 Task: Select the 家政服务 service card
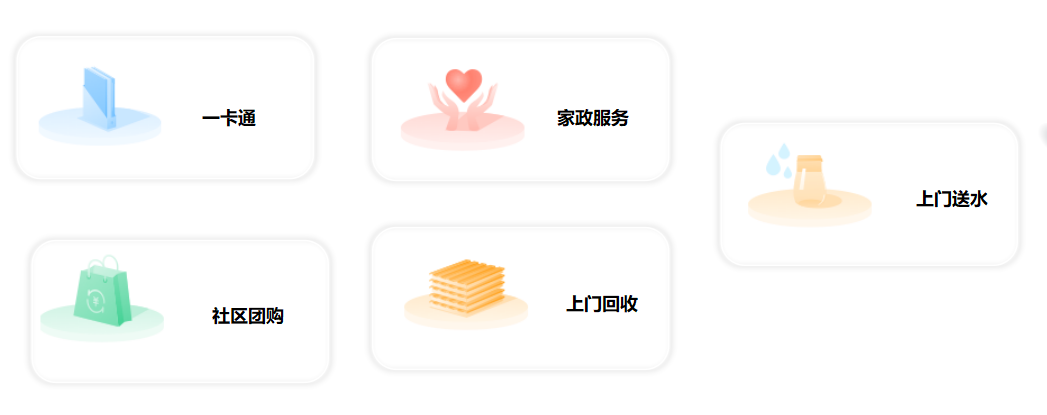click(520, 109)
